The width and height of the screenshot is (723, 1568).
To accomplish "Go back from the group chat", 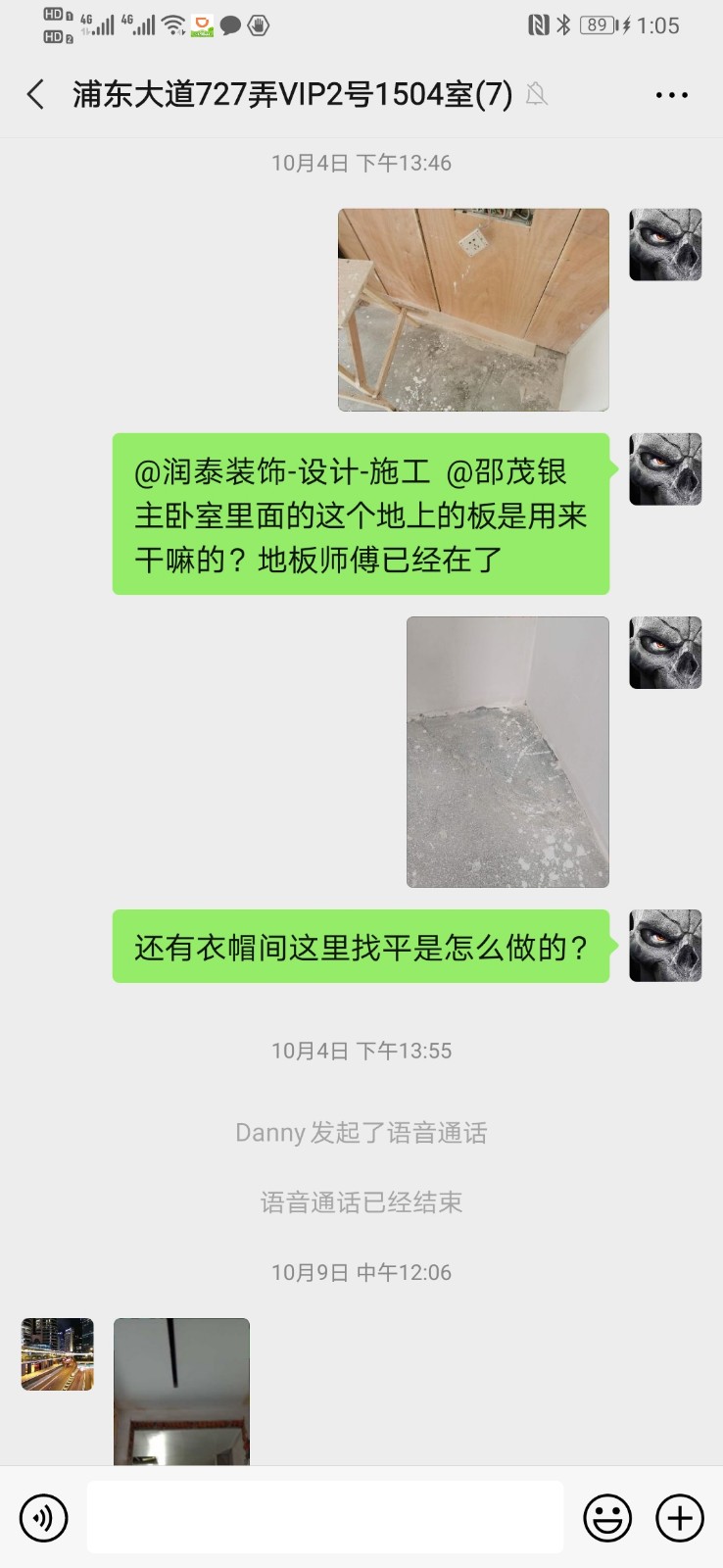I will (x=36, y=95).
